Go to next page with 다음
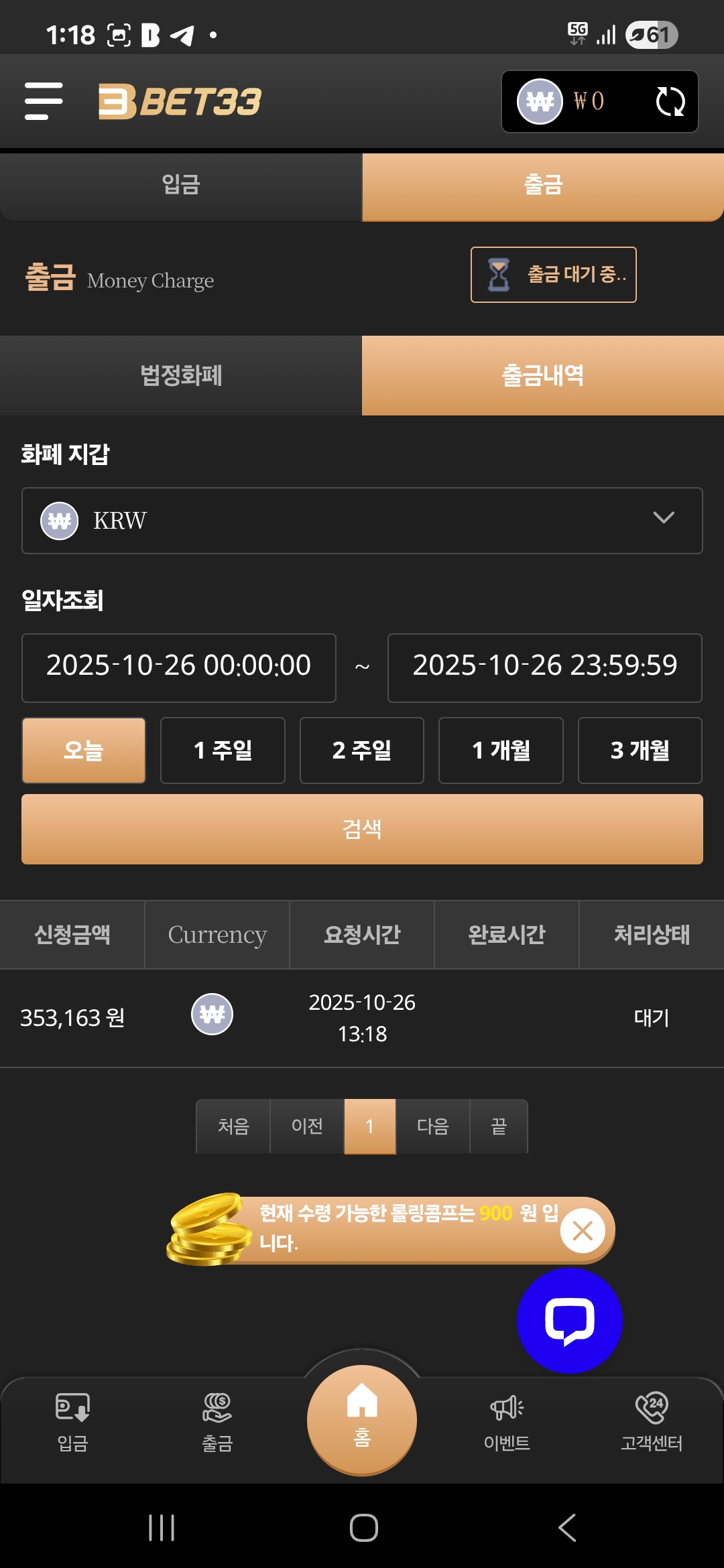This screenshot has width=724, height=1568. pyautogui.click(x=432, y=1126)
